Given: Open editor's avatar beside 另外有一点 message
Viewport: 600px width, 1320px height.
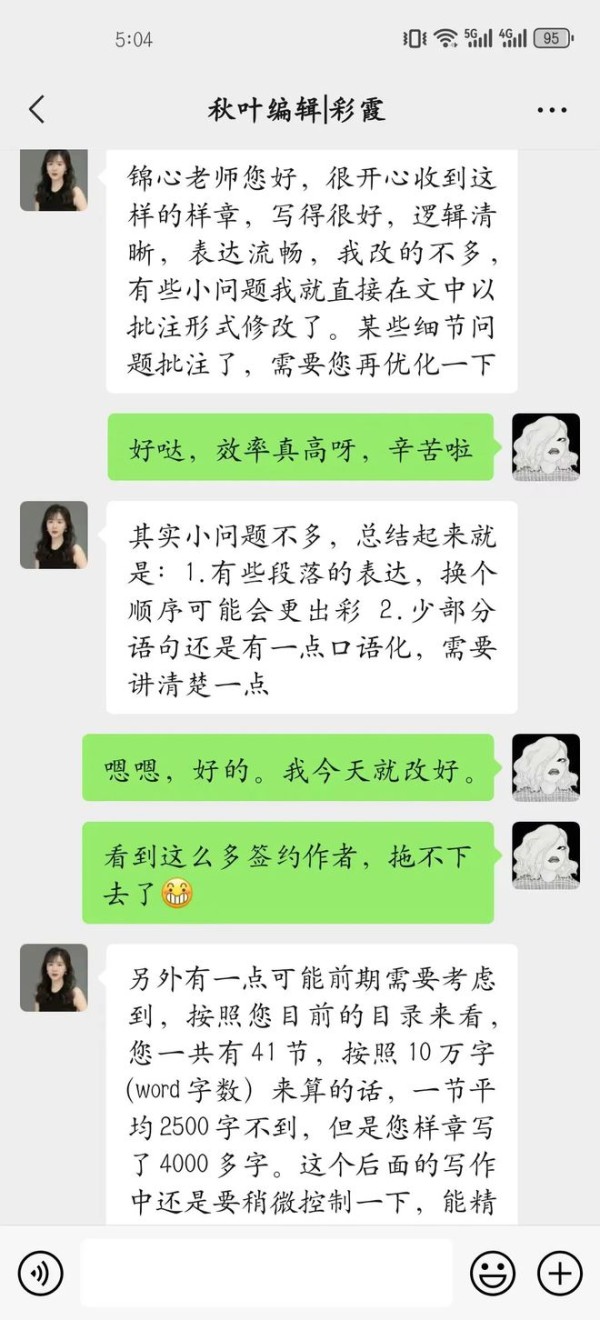Looking at the screenshot, I should 54,977.
